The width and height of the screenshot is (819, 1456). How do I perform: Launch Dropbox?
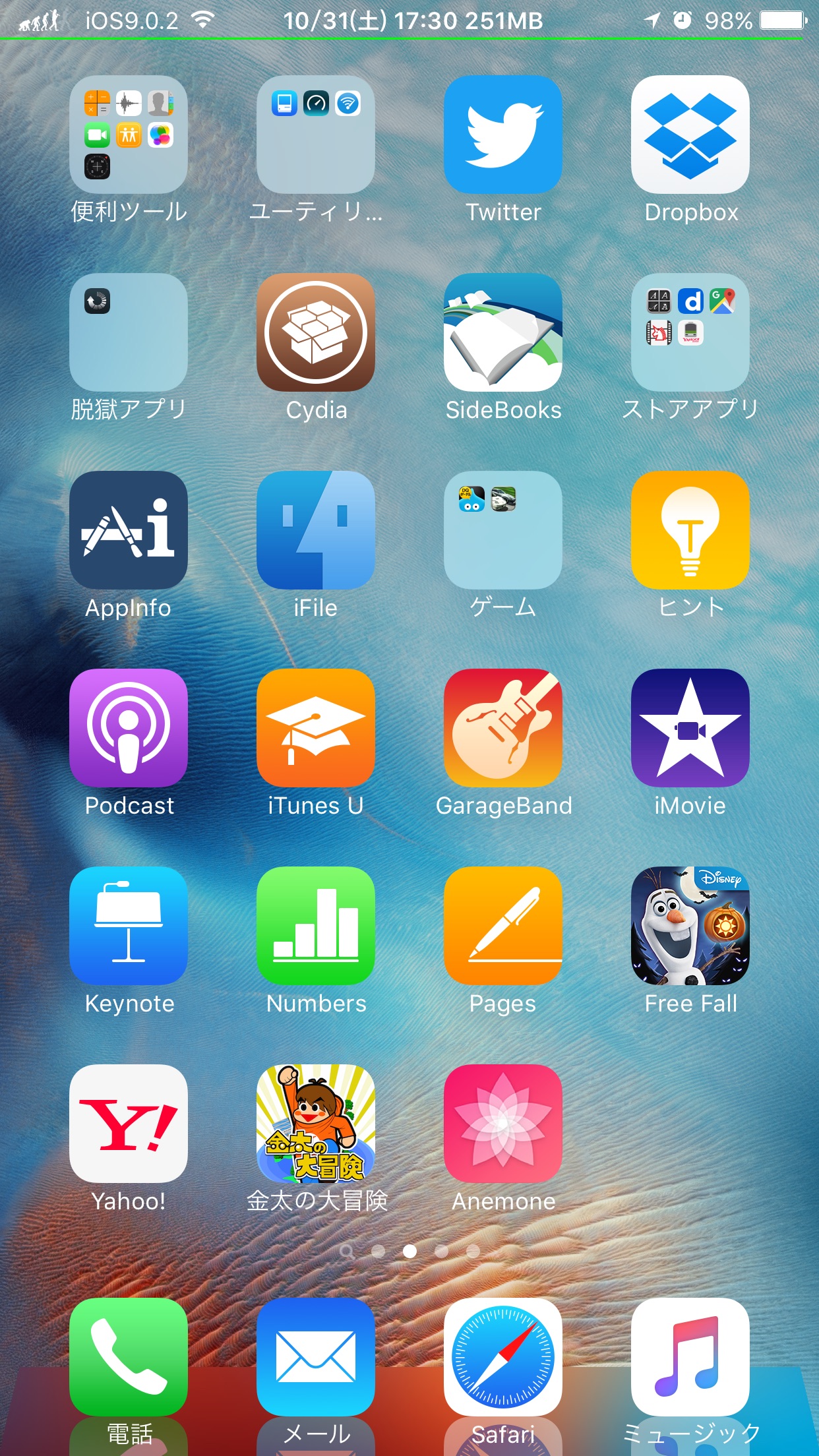coord(690,135)
